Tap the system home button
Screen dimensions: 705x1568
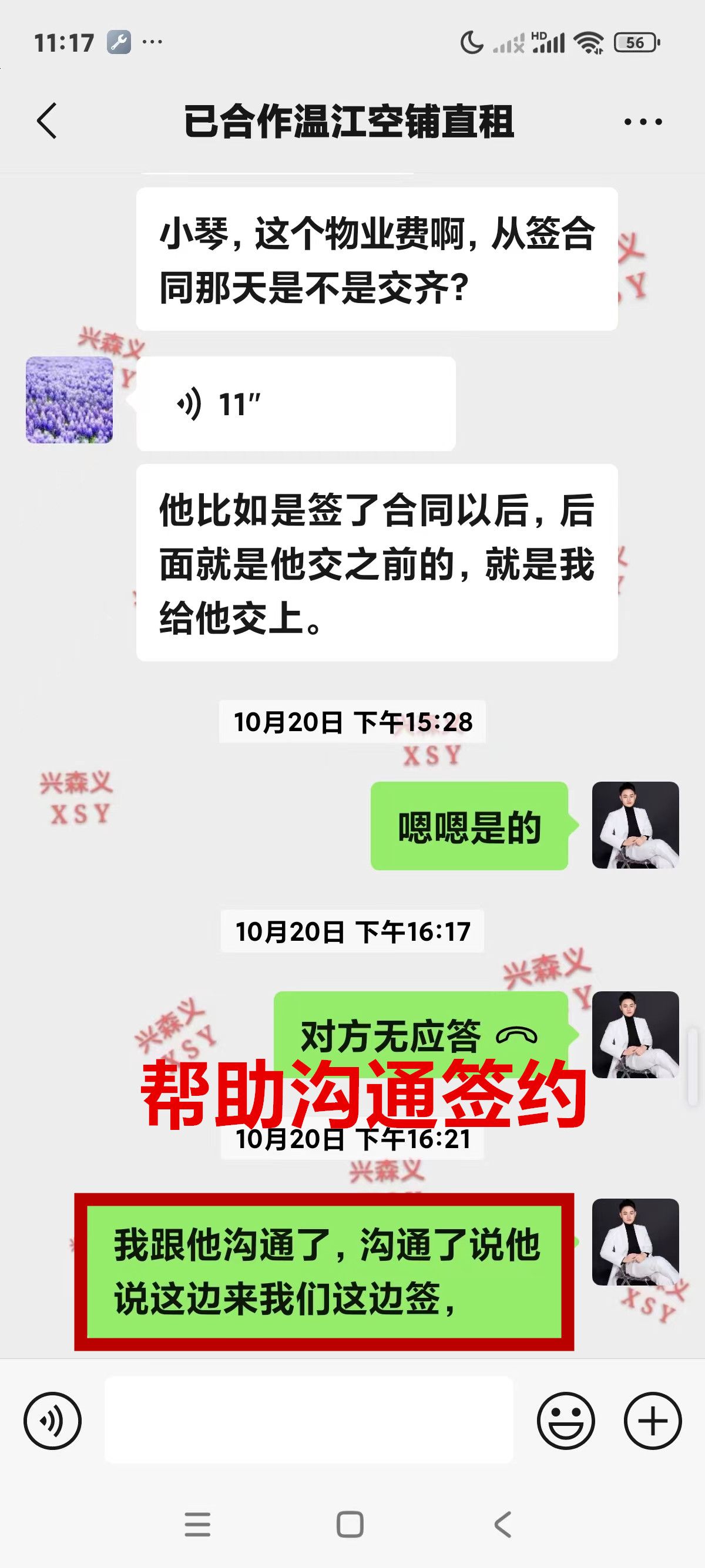point(350,1524)
